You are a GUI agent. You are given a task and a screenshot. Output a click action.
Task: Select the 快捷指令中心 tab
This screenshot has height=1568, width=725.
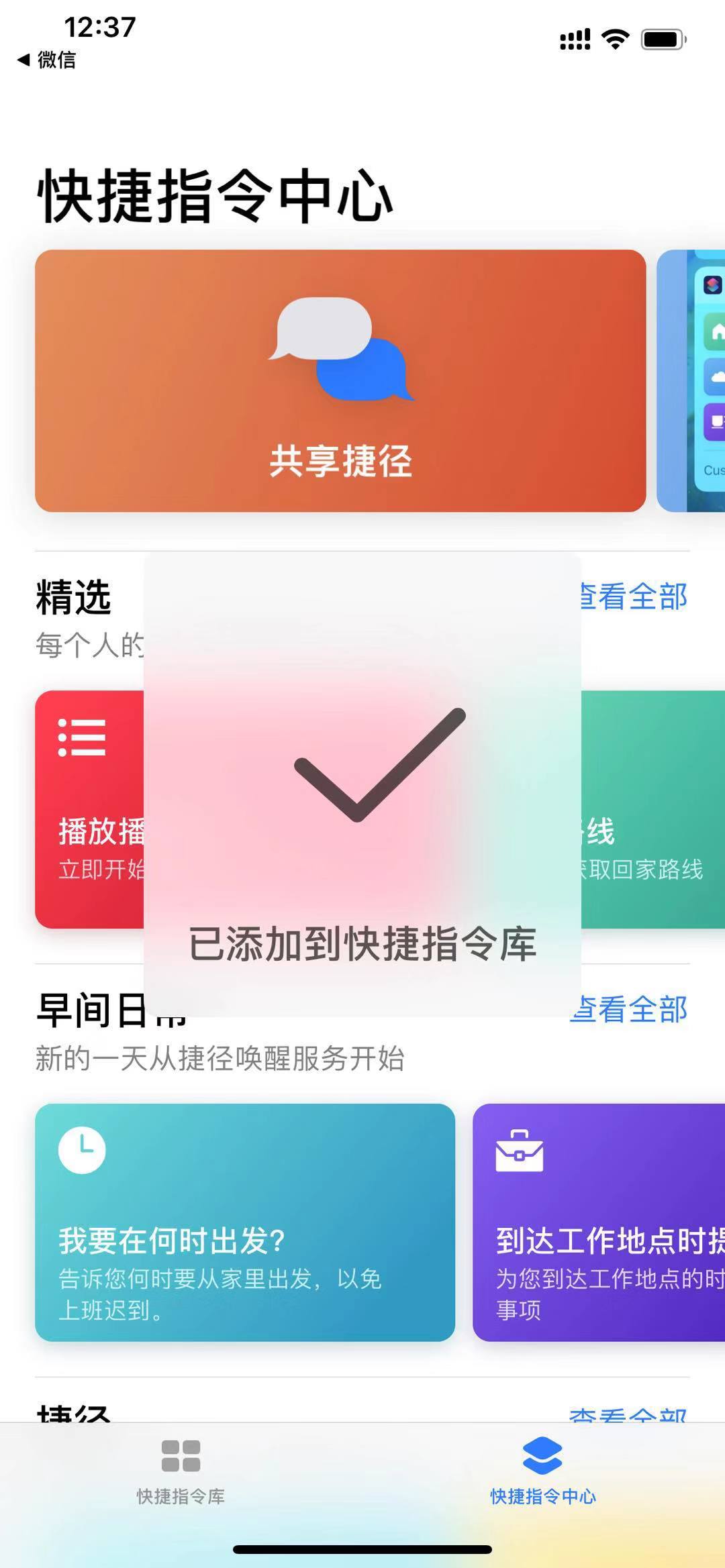point(544,1473)
